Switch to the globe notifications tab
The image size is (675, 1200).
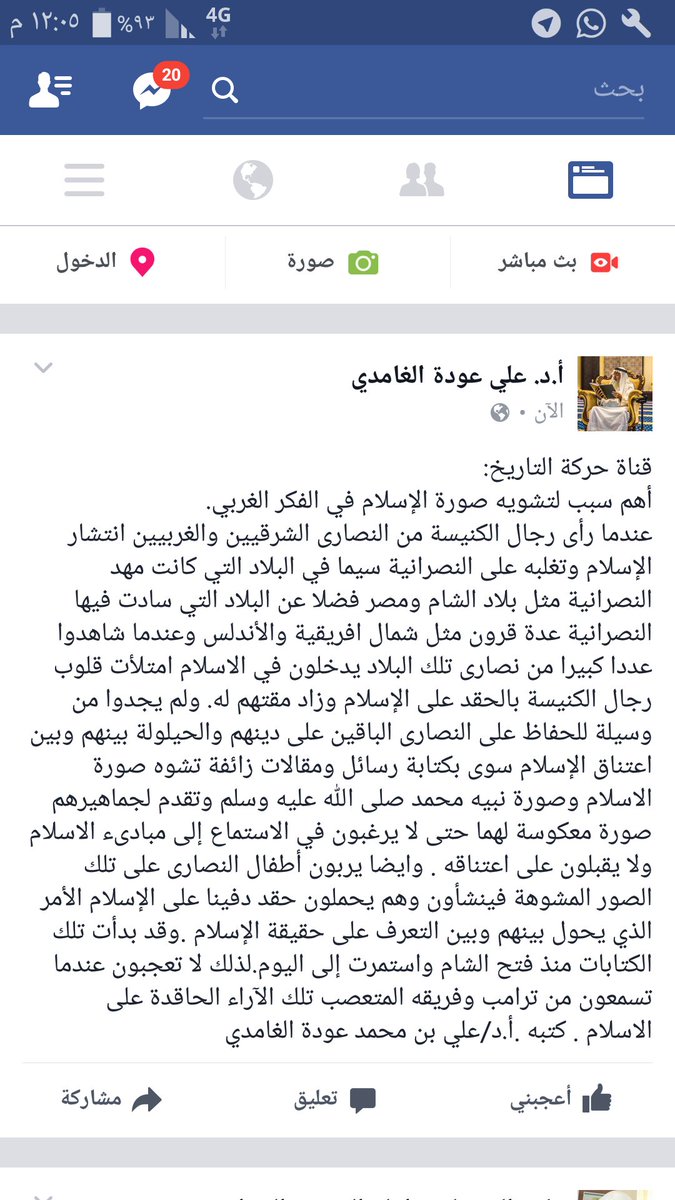tap(253, 181)
